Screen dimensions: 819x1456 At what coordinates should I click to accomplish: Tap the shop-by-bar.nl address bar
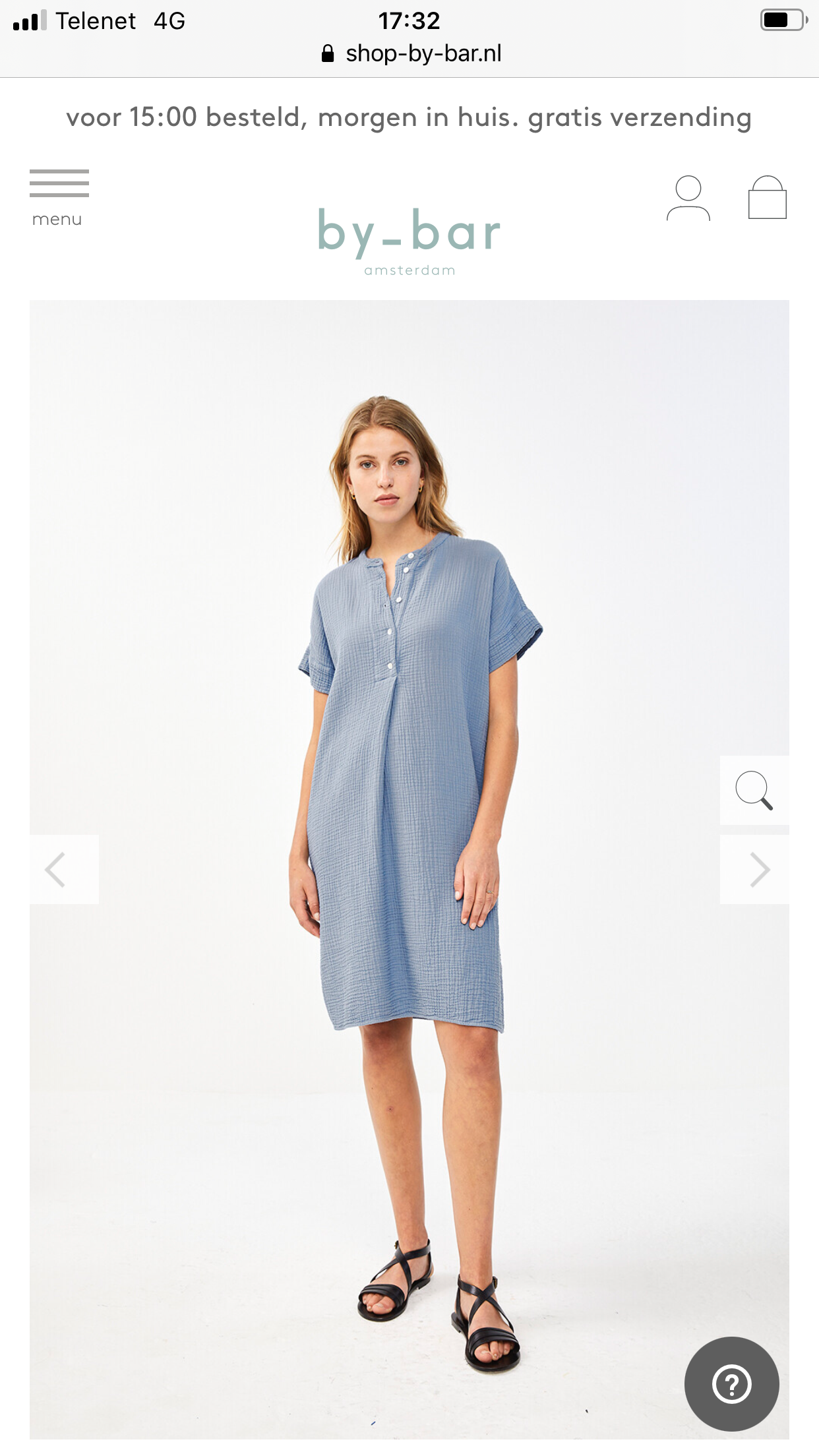point(410,53)
